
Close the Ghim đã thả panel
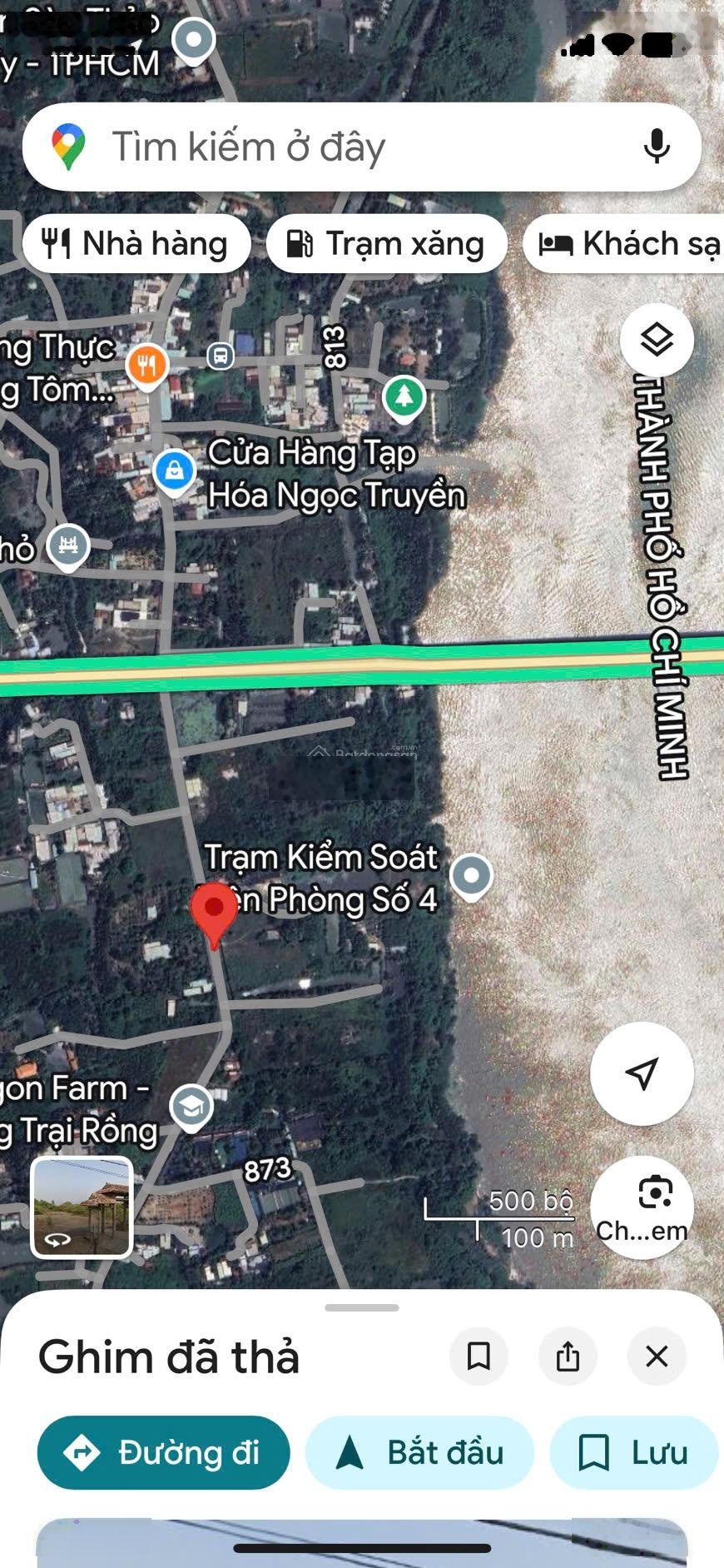657,1356
